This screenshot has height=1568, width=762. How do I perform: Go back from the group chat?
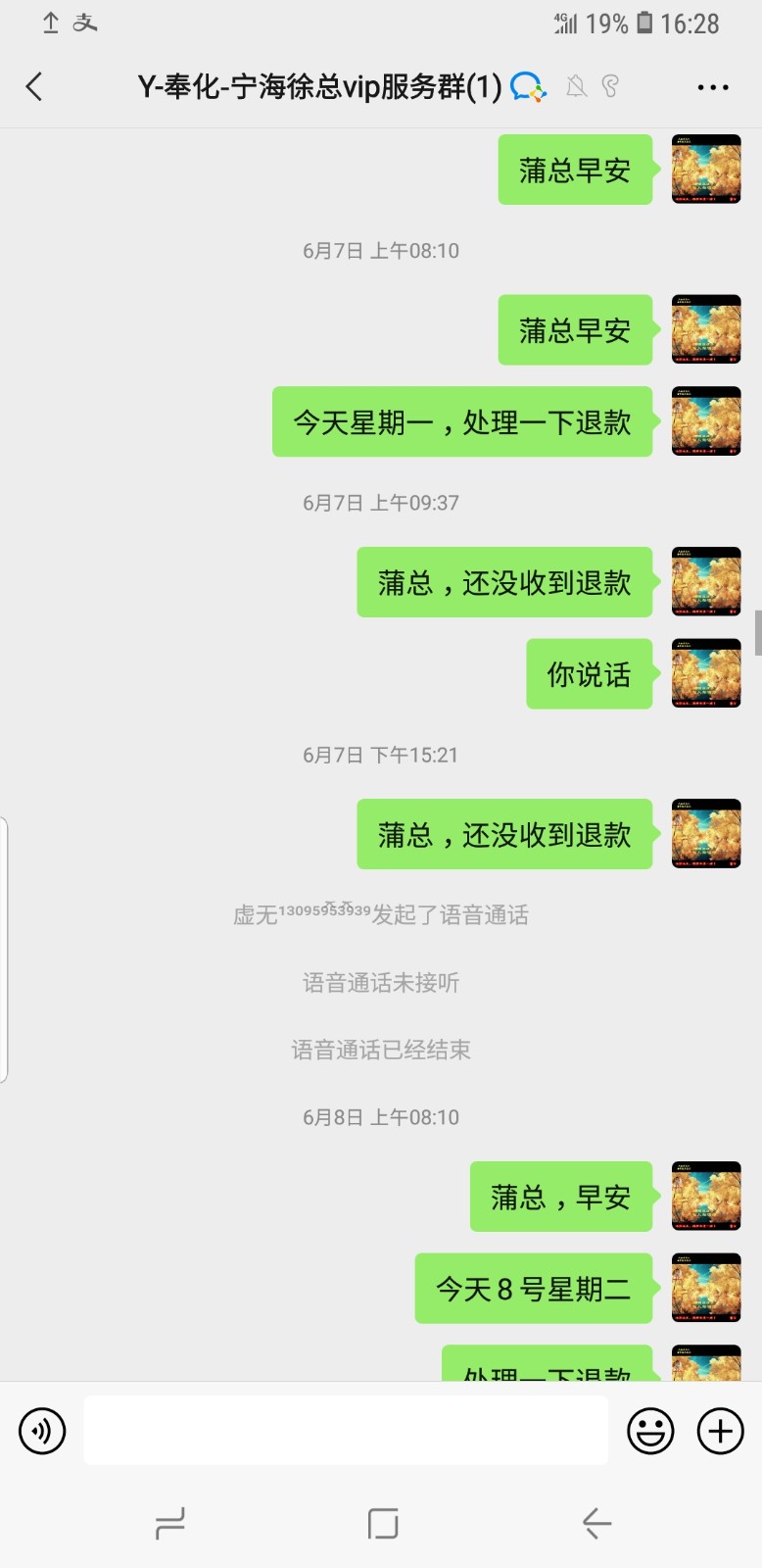coord(34,87)
